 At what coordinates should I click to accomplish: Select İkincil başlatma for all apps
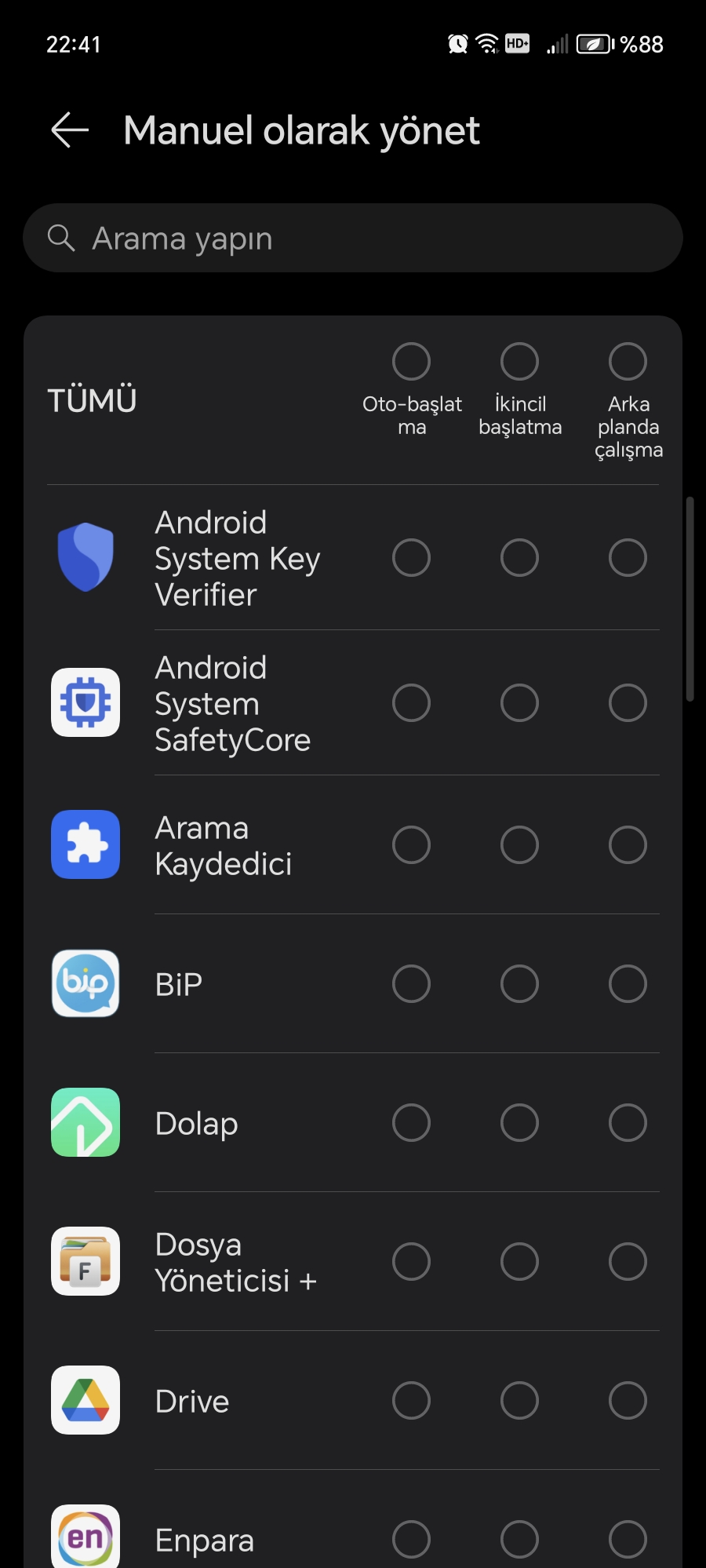519,362
